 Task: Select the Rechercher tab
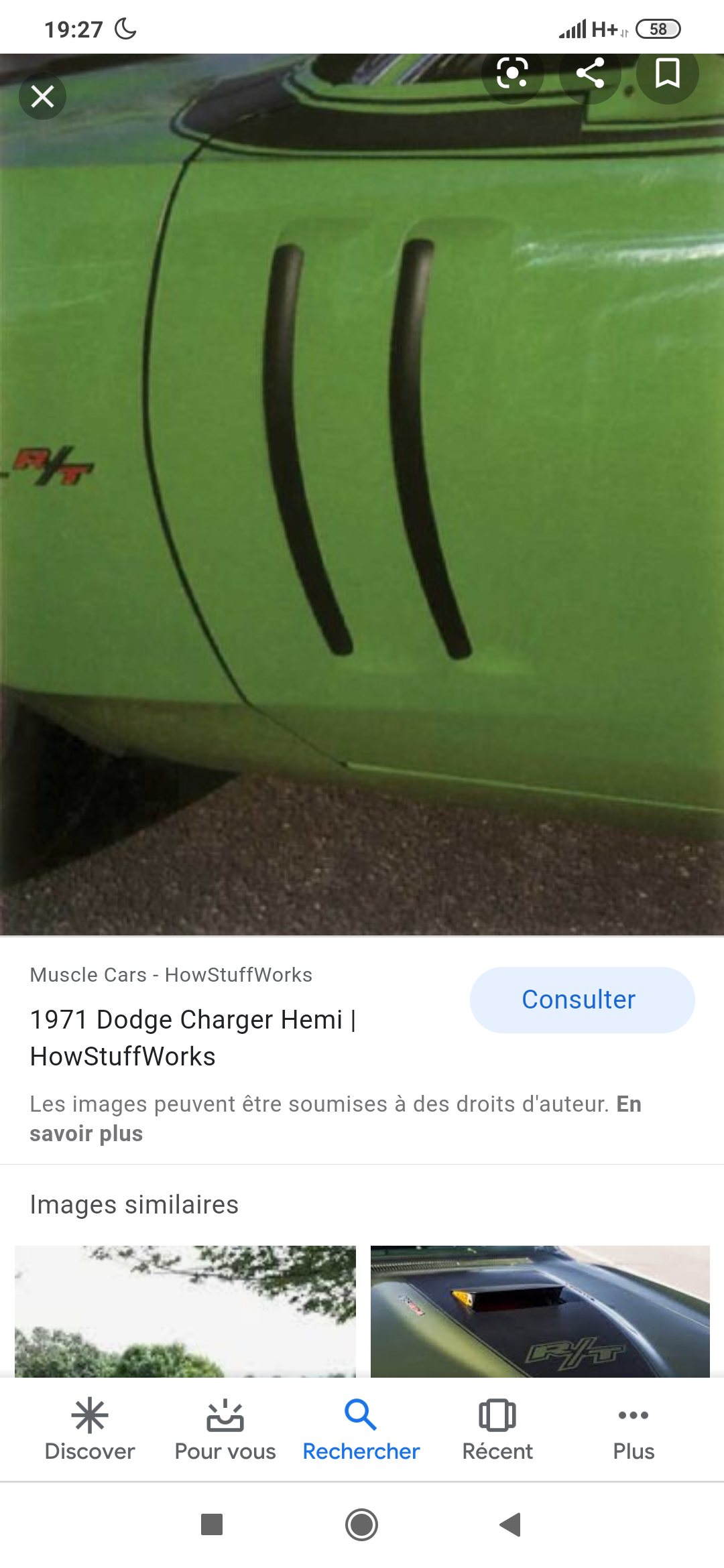[361, 1431]
